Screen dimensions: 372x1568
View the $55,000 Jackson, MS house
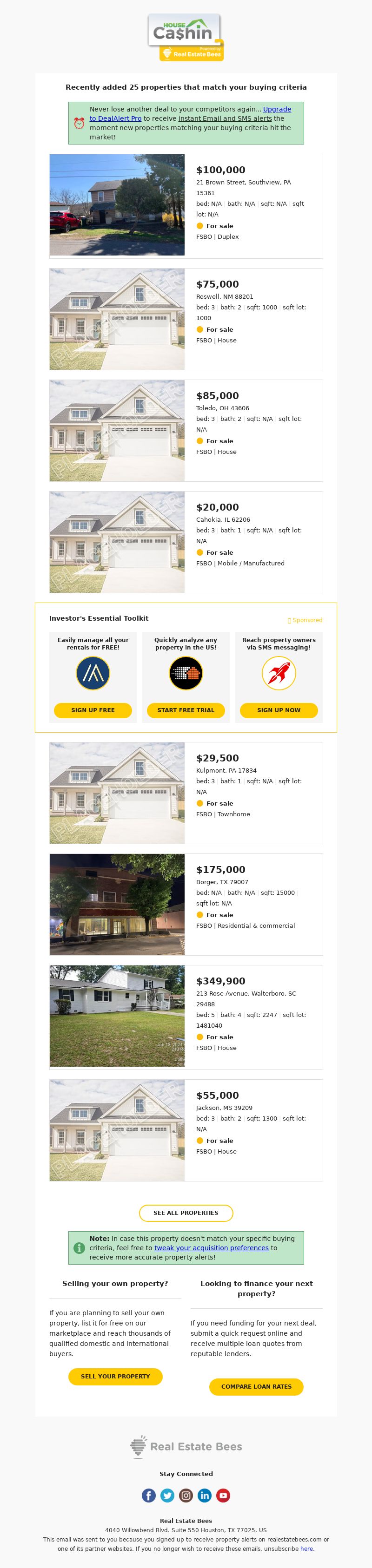217,1095
